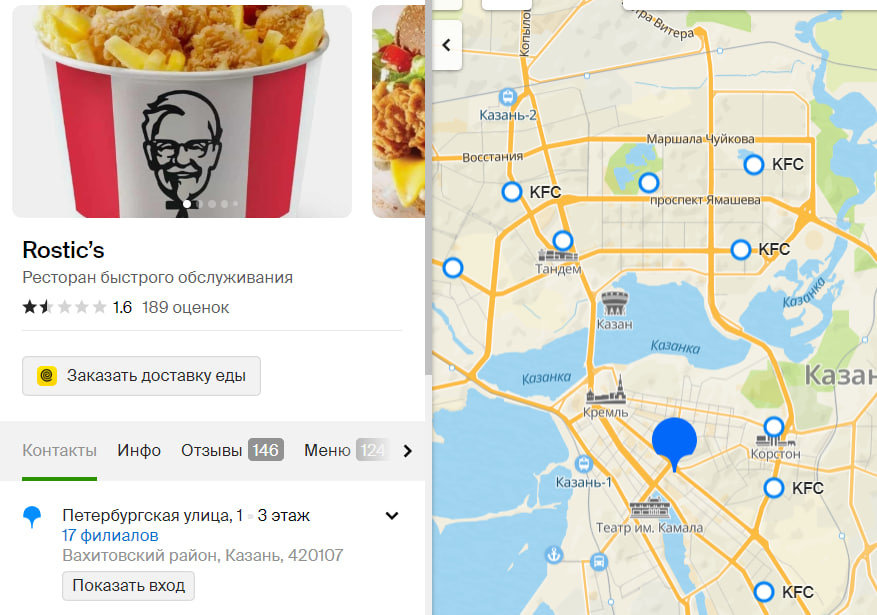Screen dimensions: 877x615
Task: Switch to the Инфо tab
Action: pos(139,450)
